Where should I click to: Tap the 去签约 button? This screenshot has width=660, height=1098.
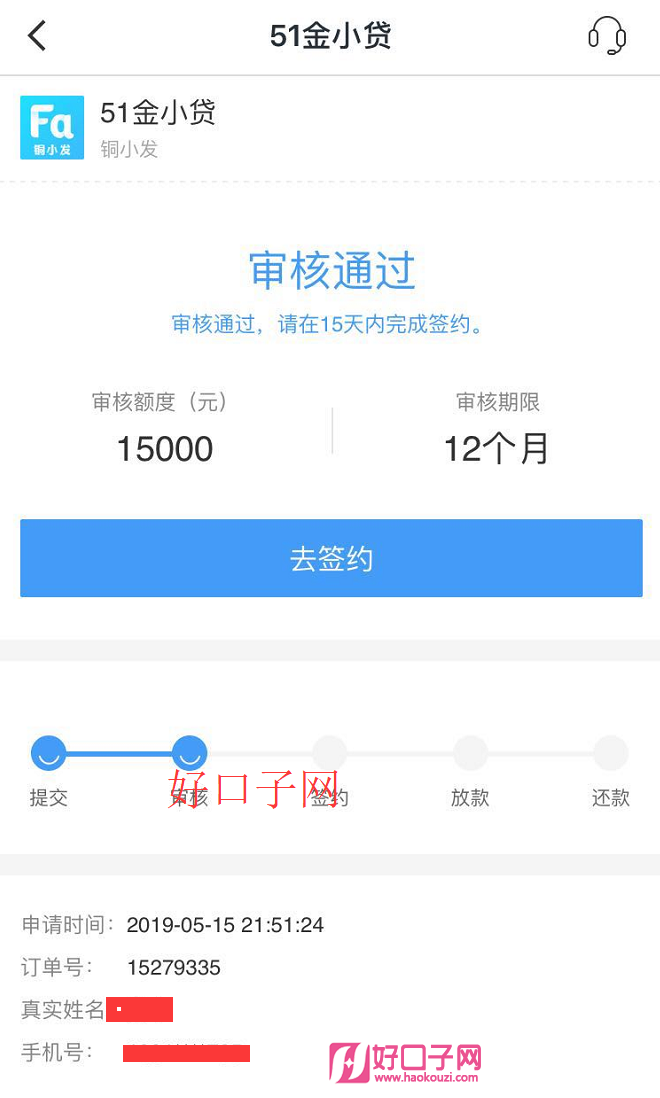pos(331,558)
